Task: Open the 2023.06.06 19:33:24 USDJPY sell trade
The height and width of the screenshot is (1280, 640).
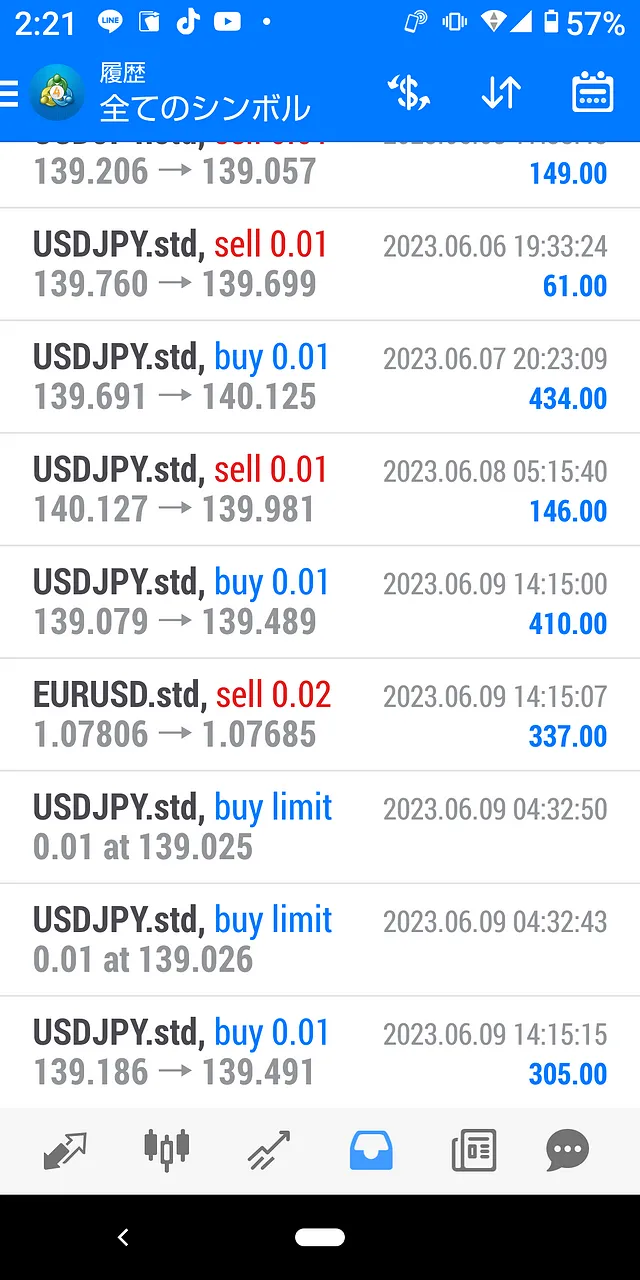Action: click(x=320, y=265)
